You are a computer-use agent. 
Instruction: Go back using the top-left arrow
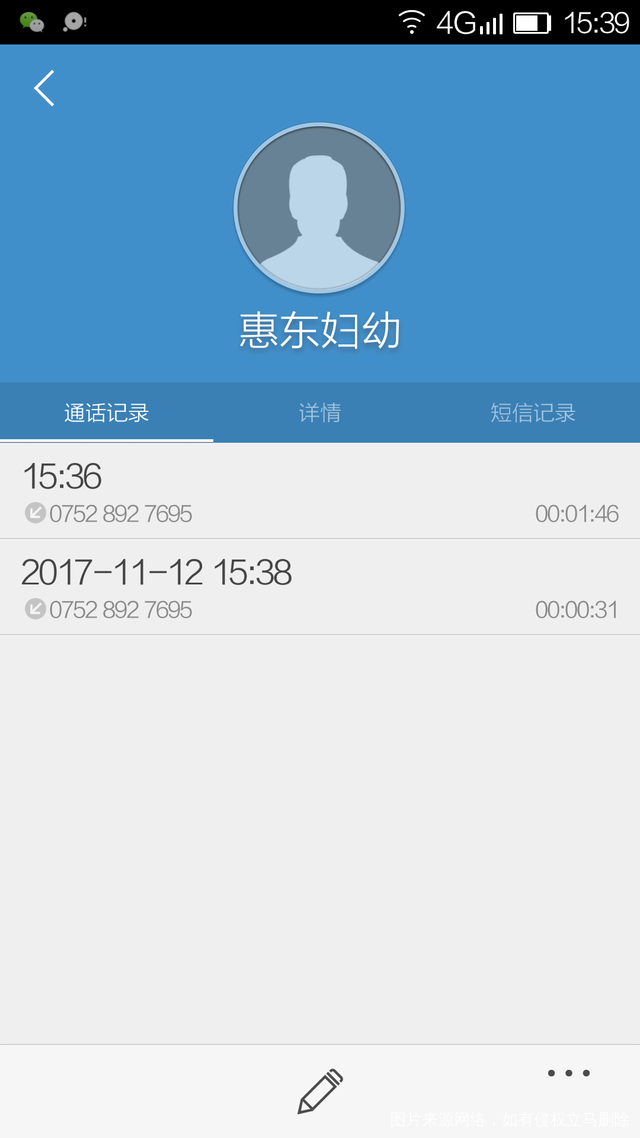(44, 88)
